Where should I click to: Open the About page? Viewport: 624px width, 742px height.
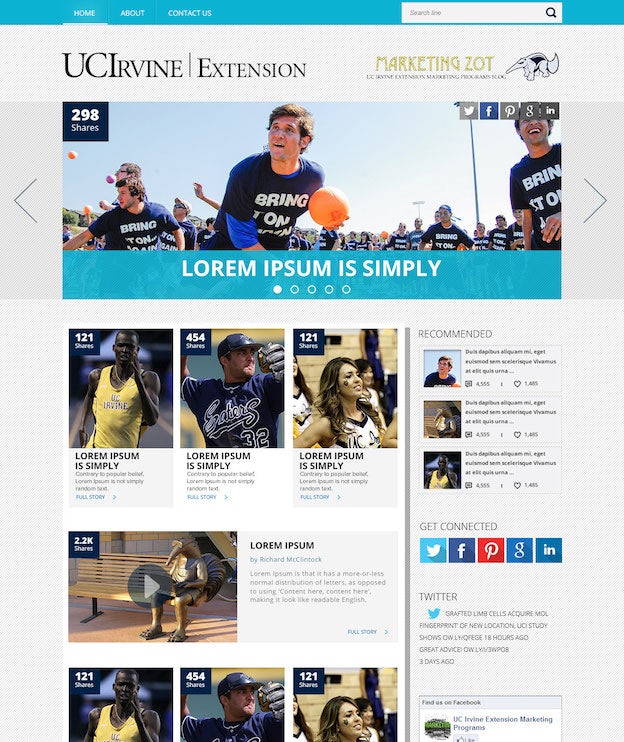pos(132,13)
